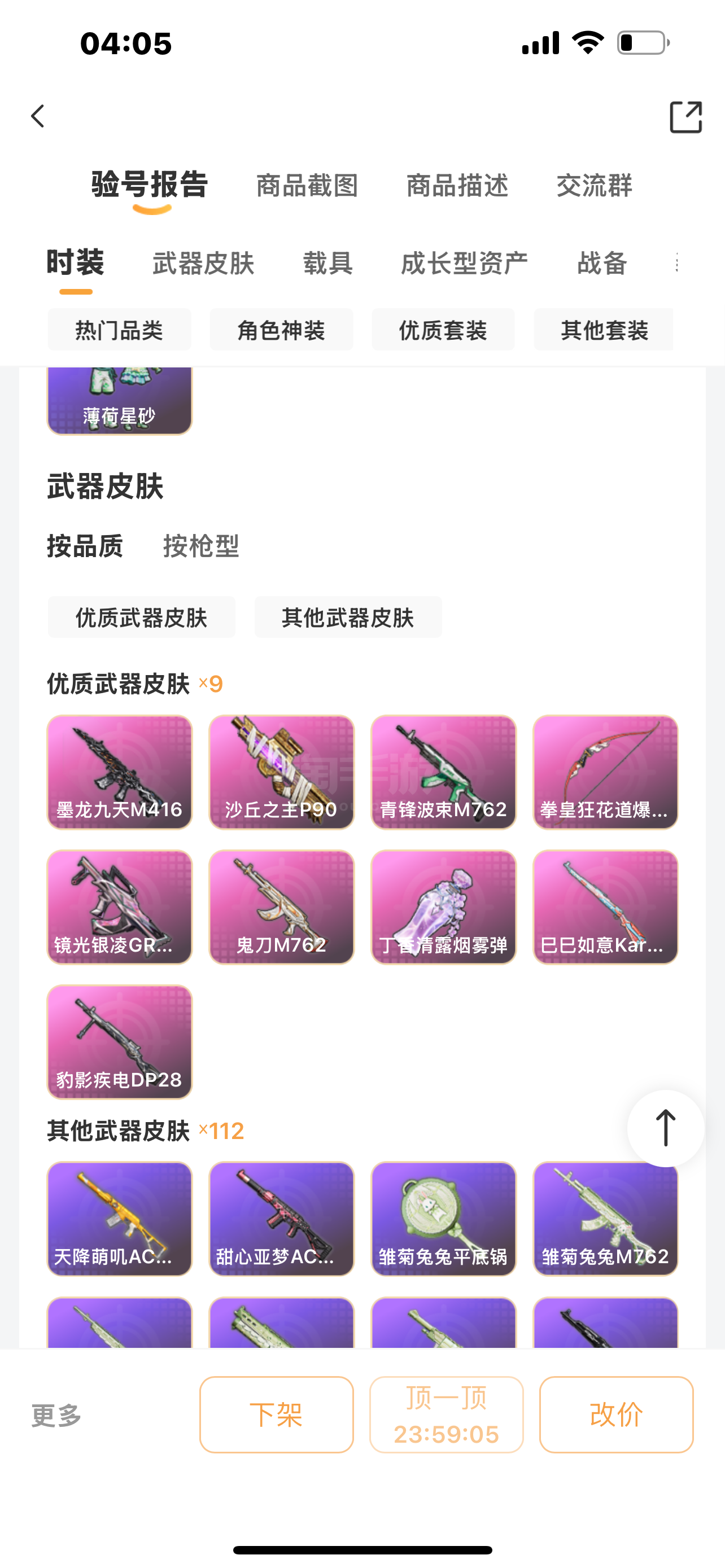725x1568 pixels.
Task: Switch to the 交流群 tab
Action: tap(594, 186)
